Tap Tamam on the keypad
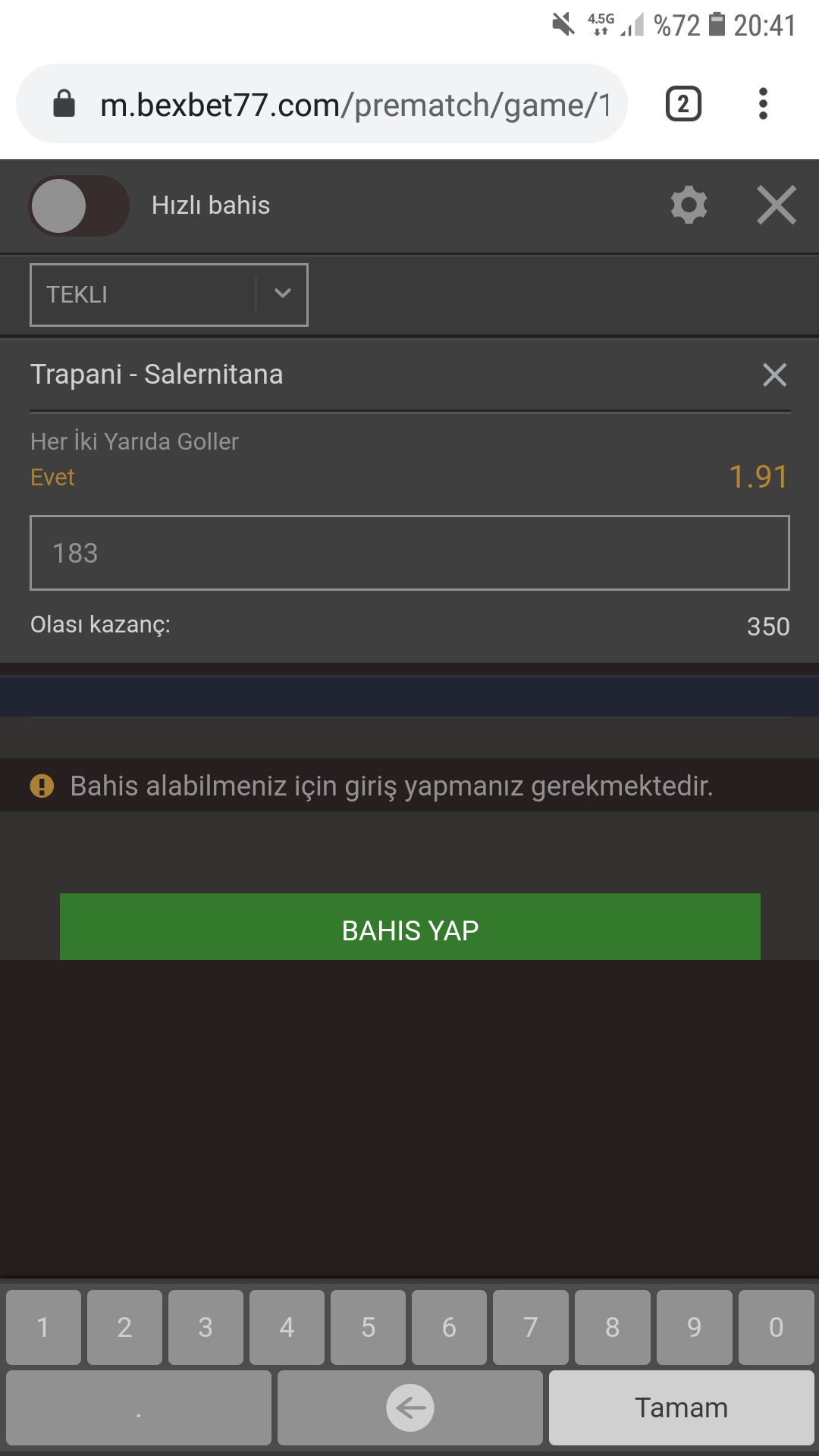The height and width of the screenshot is (1456, 819). (x=682, y=1407)
